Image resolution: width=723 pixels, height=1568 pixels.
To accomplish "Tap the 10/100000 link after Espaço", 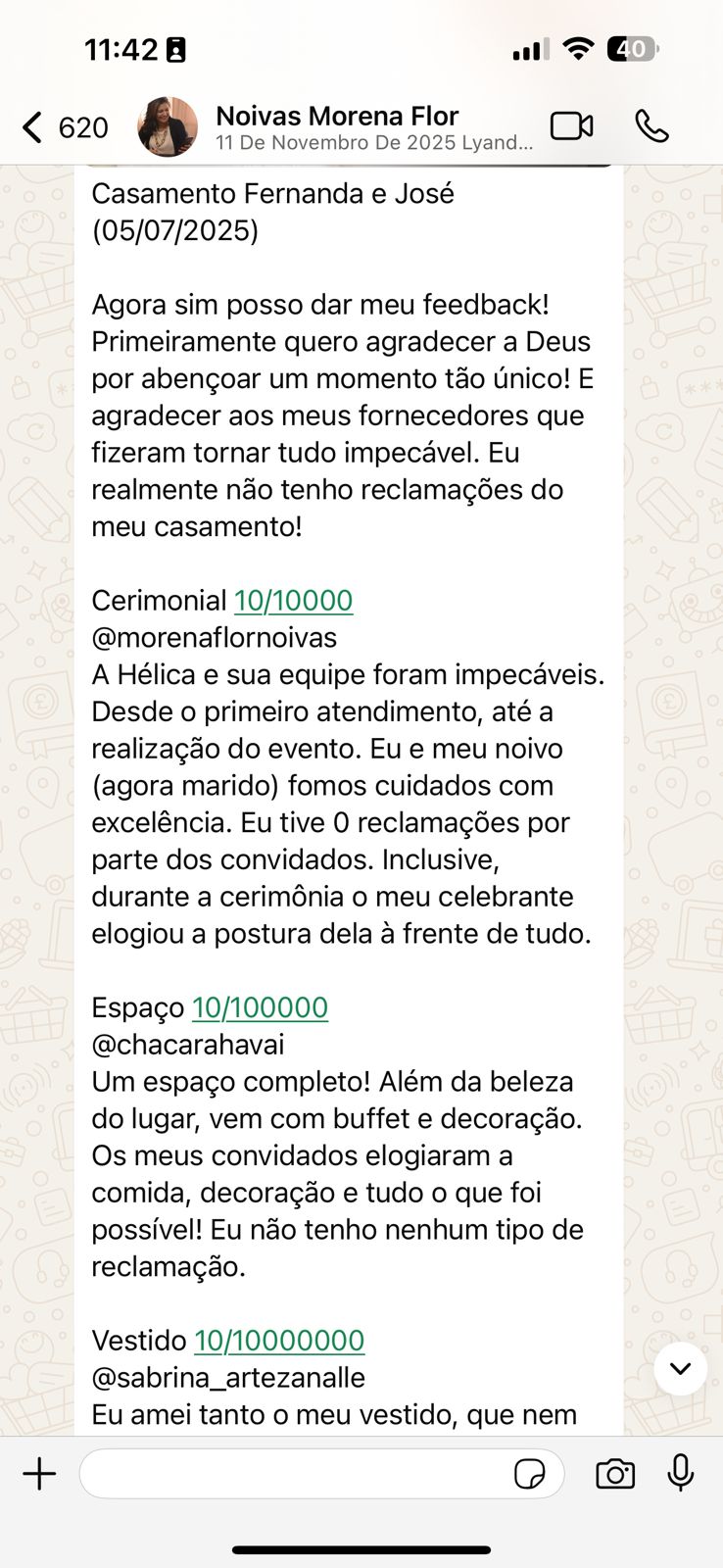I will tap(260, 1006).
